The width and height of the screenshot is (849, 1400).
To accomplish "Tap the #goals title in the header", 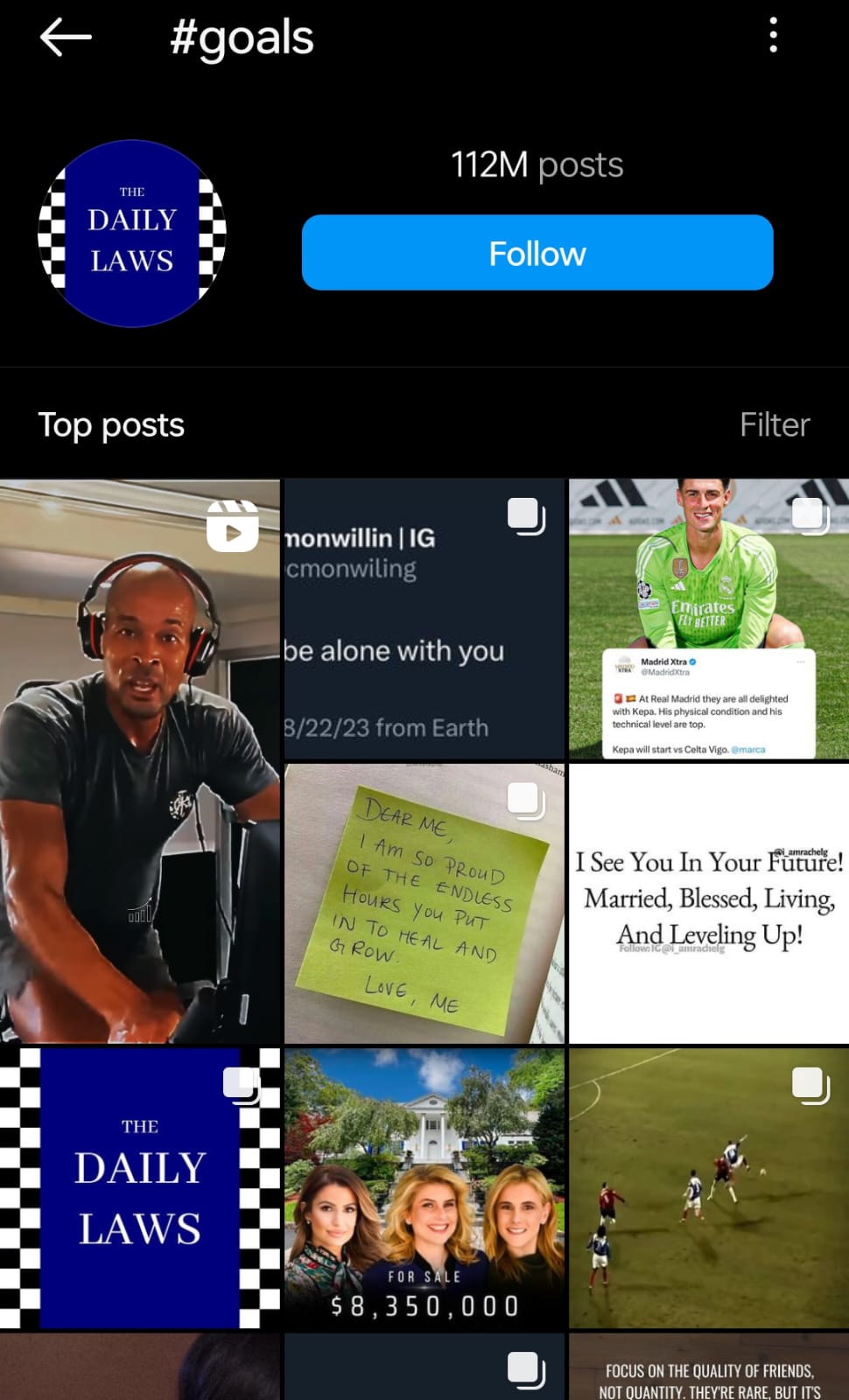I will 241,37.
